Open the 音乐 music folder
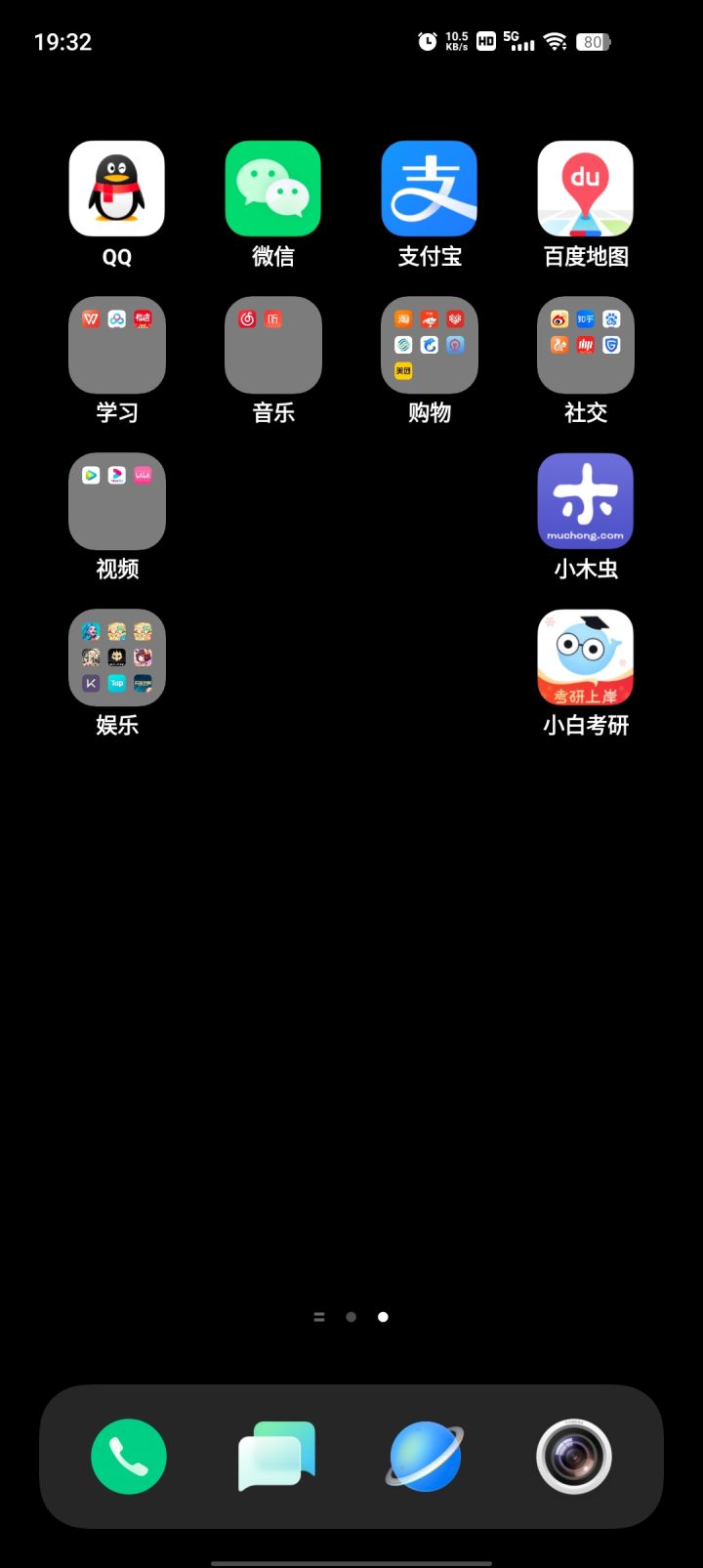This screenshot has height=1568, width=703. pos(272,345)
